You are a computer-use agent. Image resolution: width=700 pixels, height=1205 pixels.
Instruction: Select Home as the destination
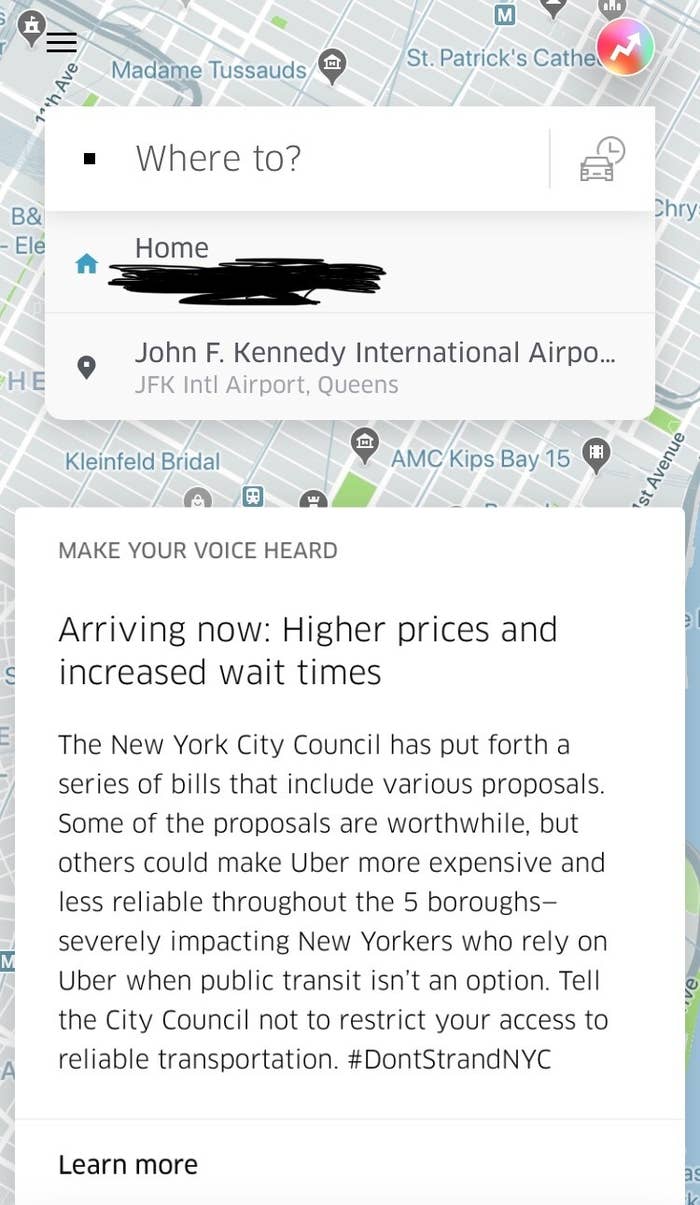[350, 262]
